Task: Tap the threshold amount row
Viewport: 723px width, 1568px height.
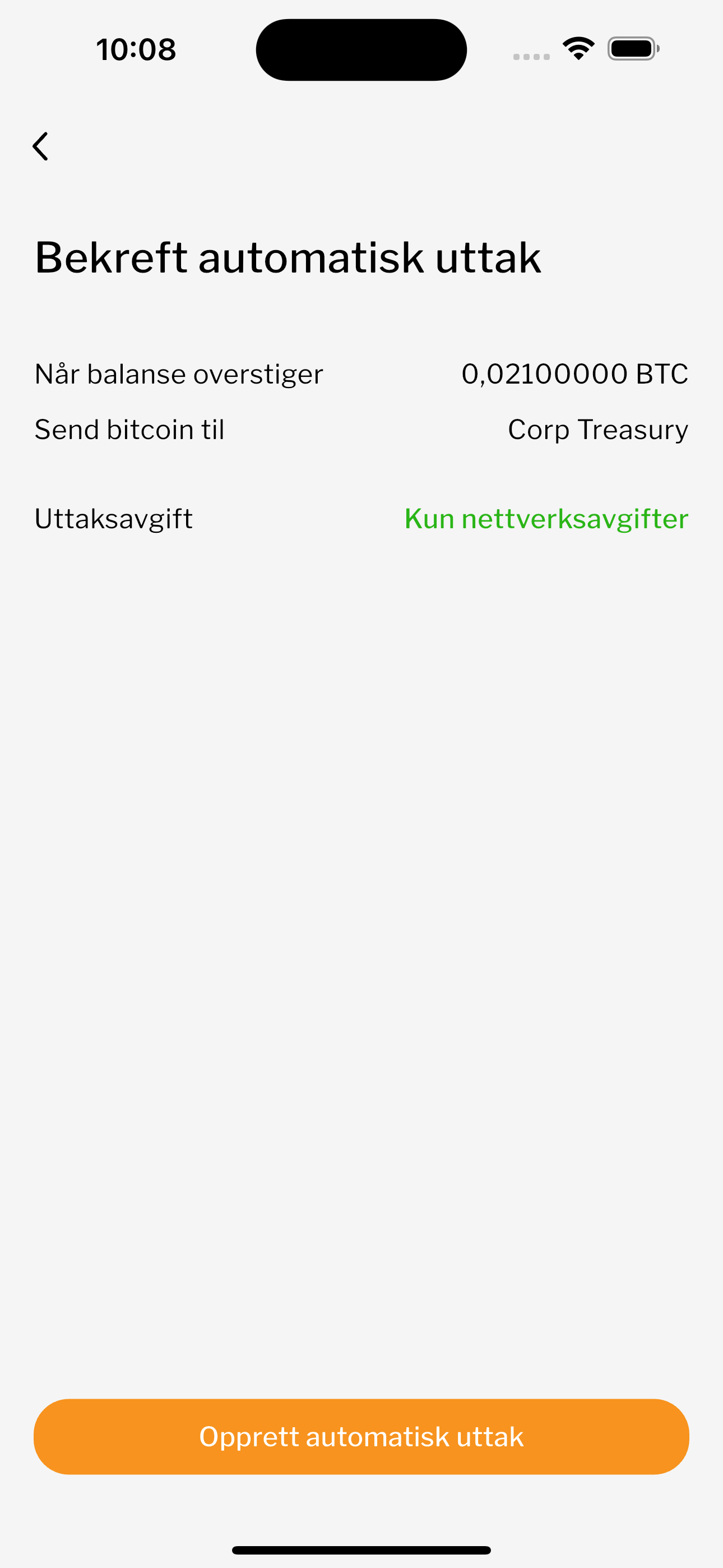Action: (x=361, y=373)
